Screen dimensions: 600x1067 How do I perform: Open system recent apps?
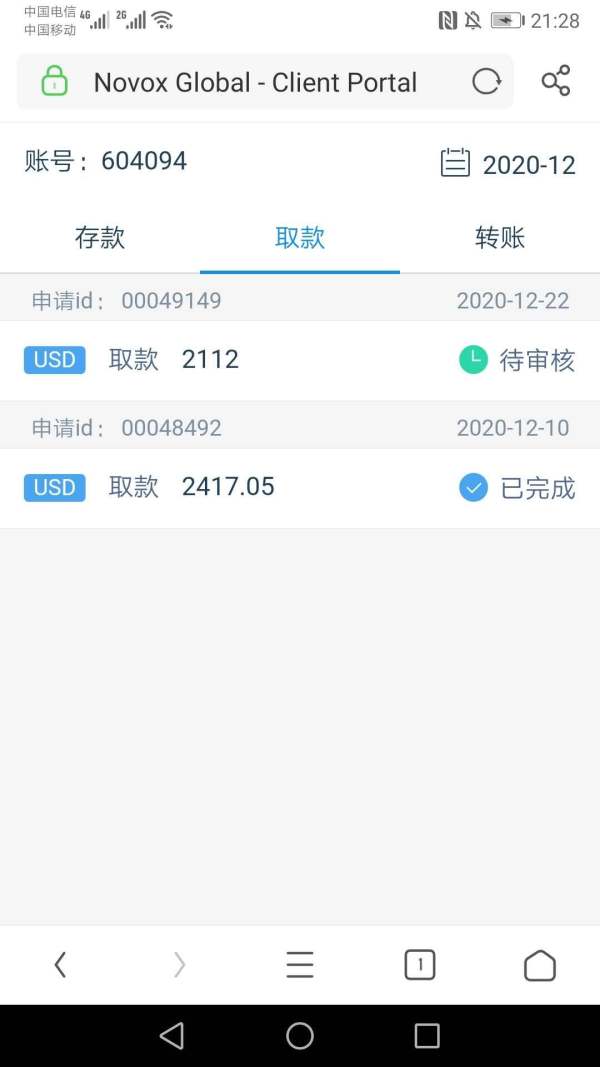(x=427, y=1036)
